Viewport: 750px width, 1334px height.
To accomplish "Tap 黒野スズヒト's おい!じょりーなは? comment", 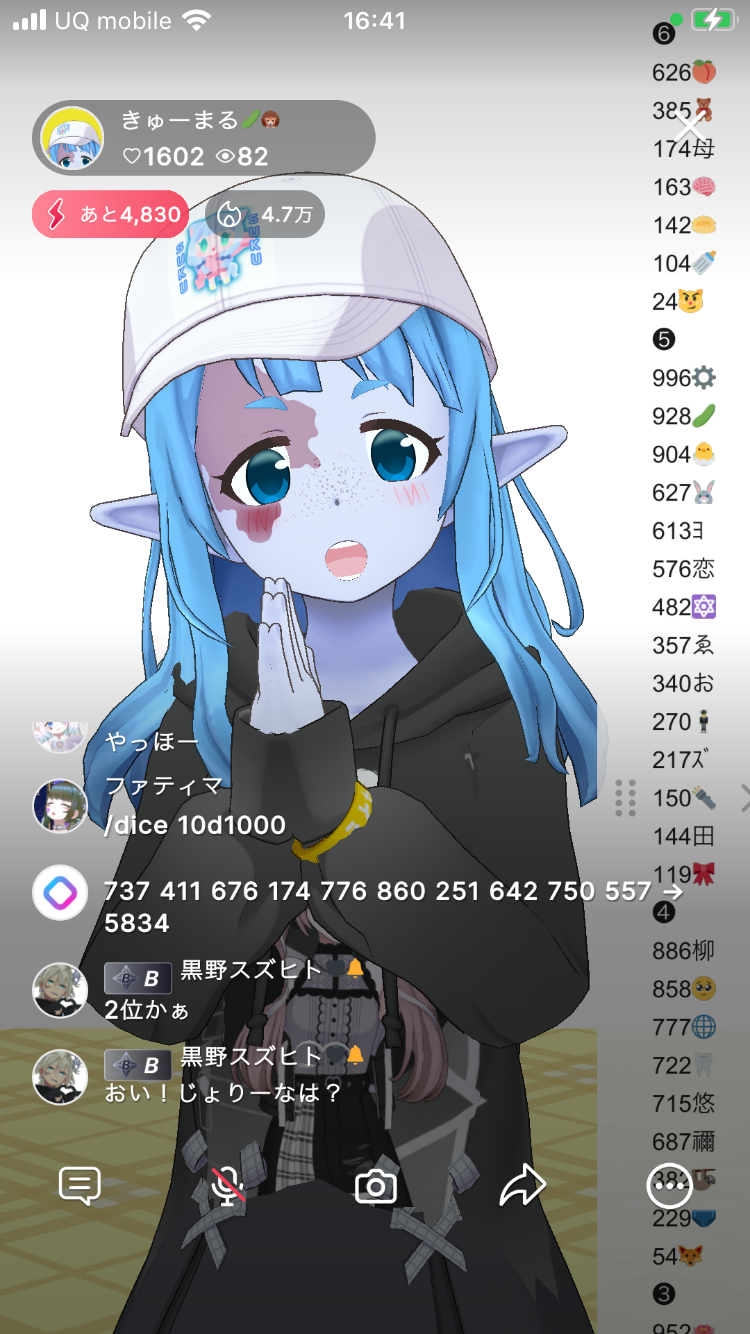I will (223, 1092).
